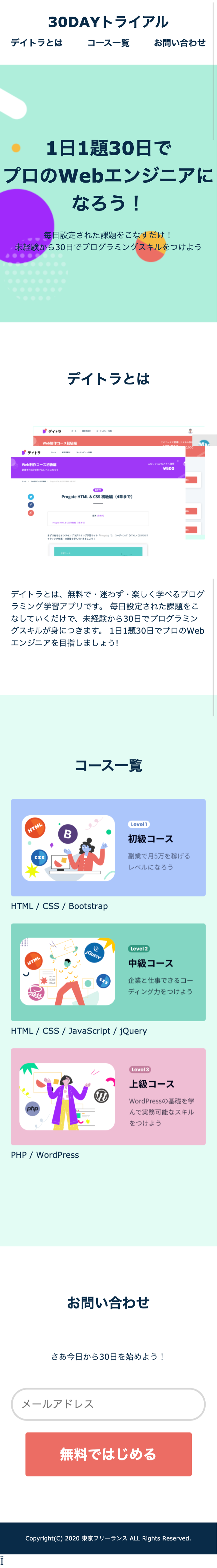Jump to the お問い合わせ nav link
Viewport: 217px width, 1568px height.
179,43
